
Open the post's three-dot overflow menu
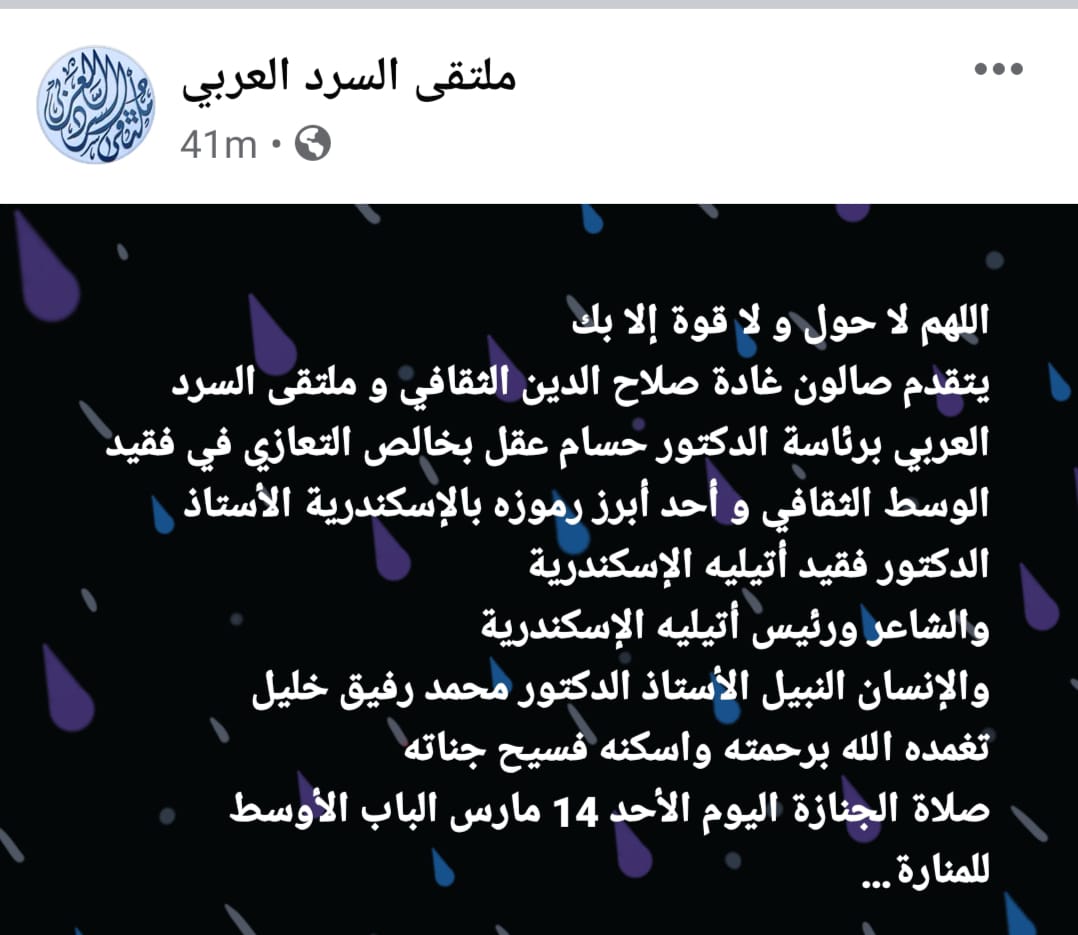pos(998,70)
